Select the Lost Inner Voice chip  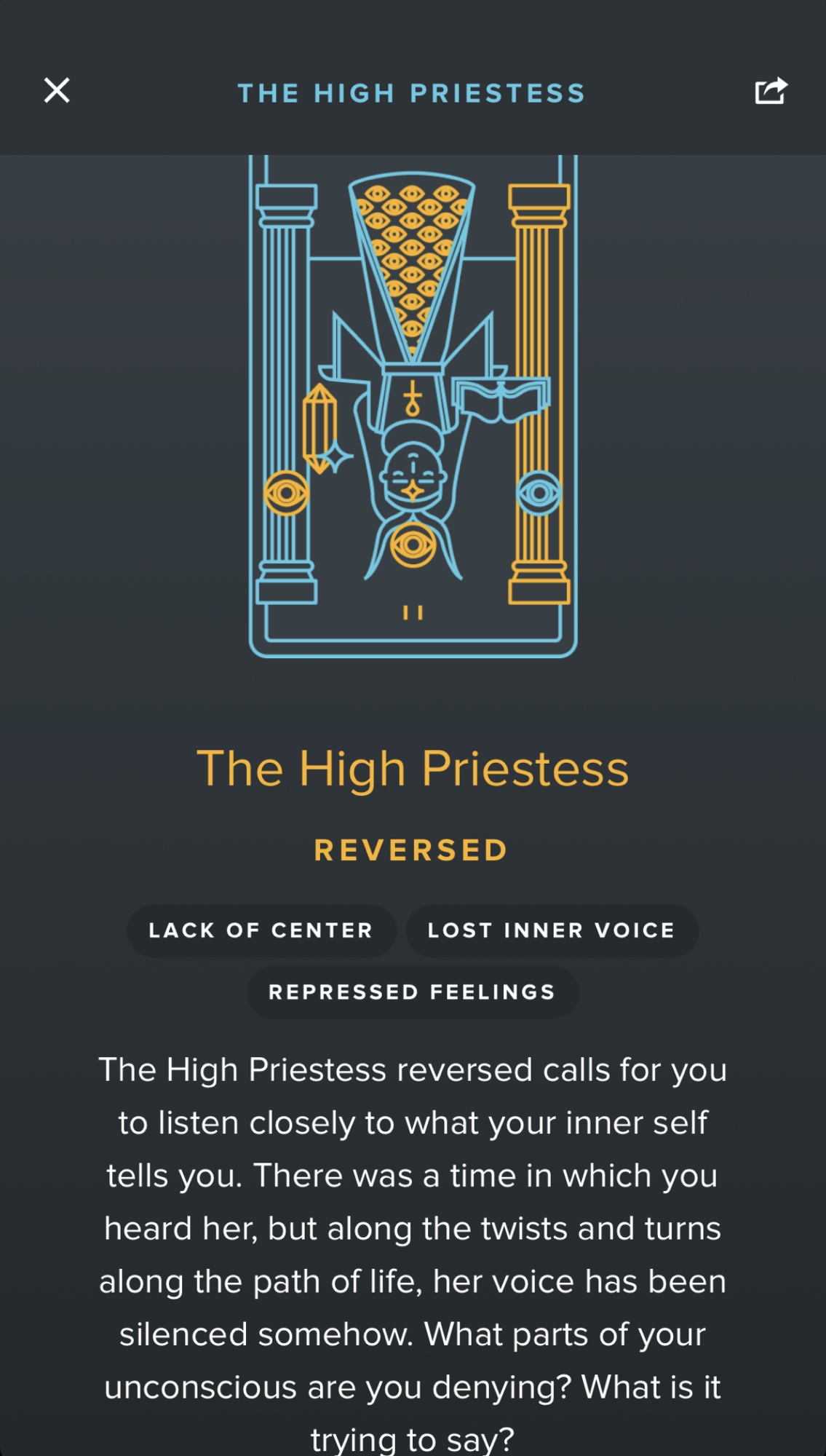[552, 930]
